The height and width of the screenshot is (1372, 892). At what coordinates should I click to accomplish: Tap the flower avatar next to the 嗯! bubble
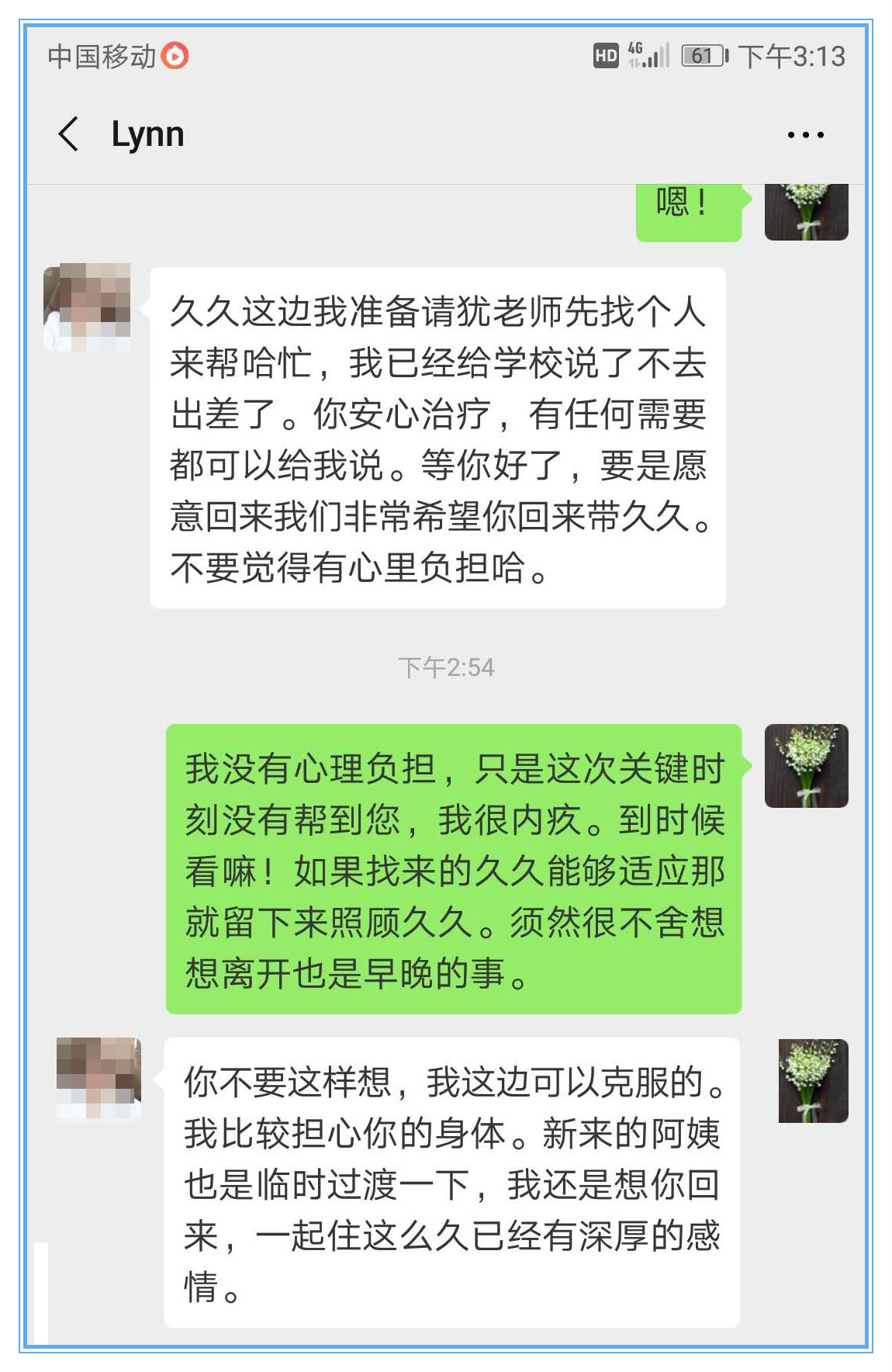pos(806,212)
